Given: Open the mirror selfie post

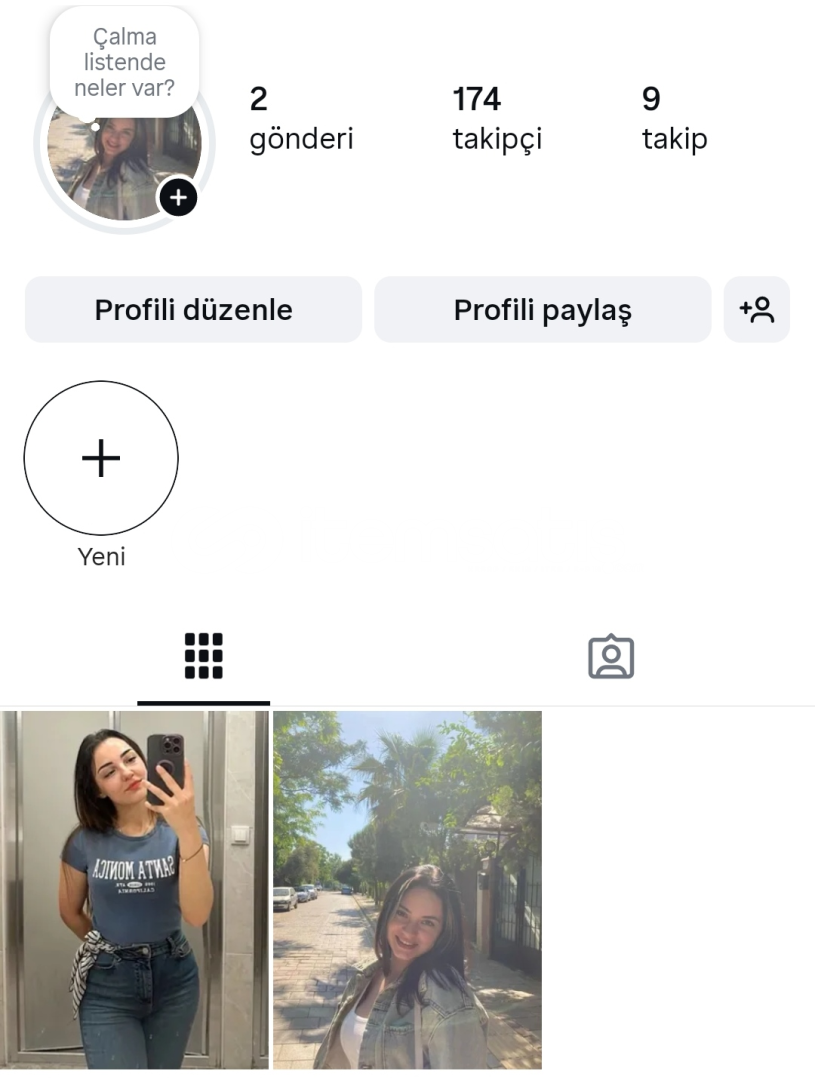Looking at the screenshot, I should point(135,890).
